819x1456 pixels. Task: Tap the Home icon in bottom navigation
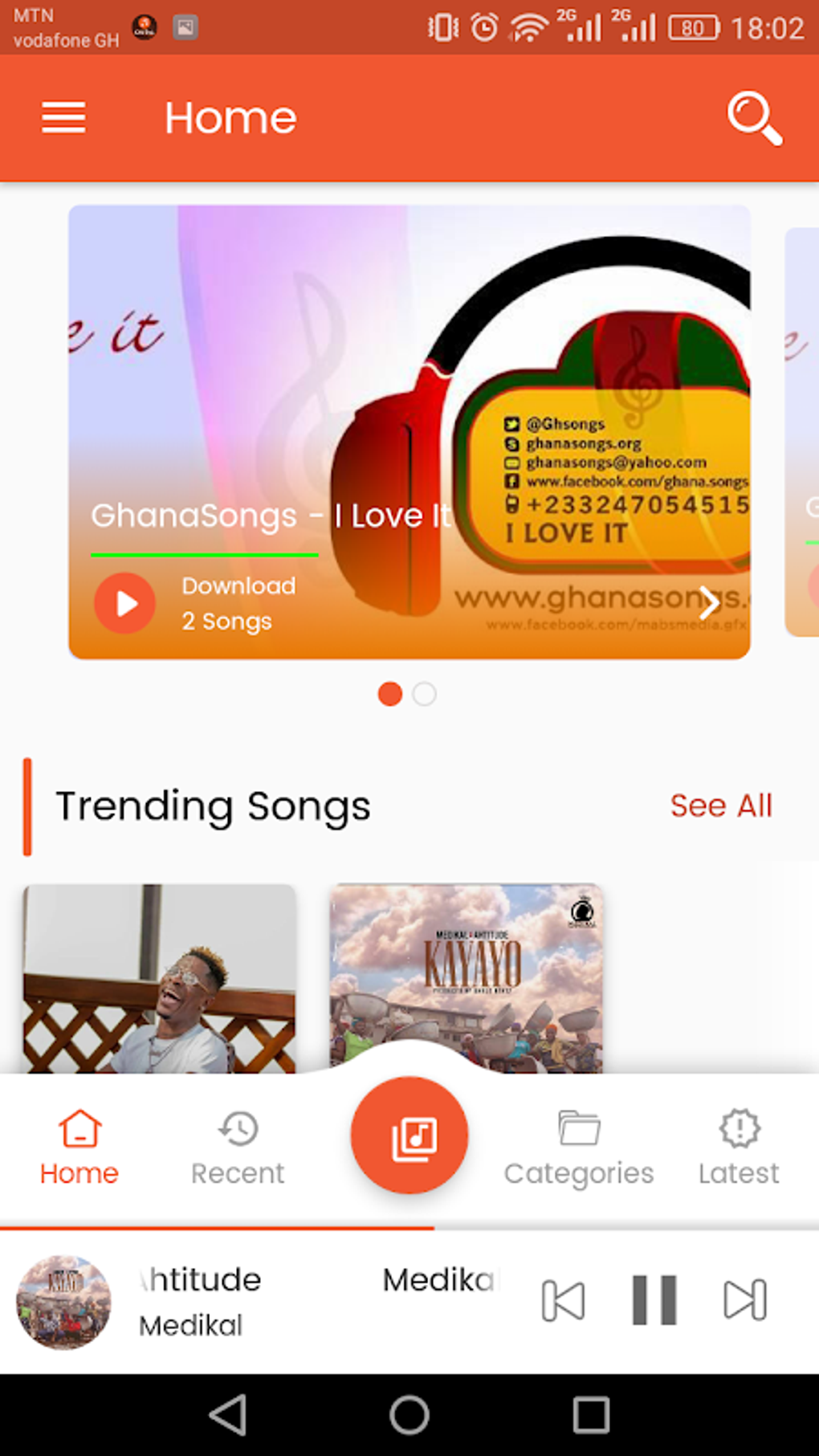[78, 1128]
